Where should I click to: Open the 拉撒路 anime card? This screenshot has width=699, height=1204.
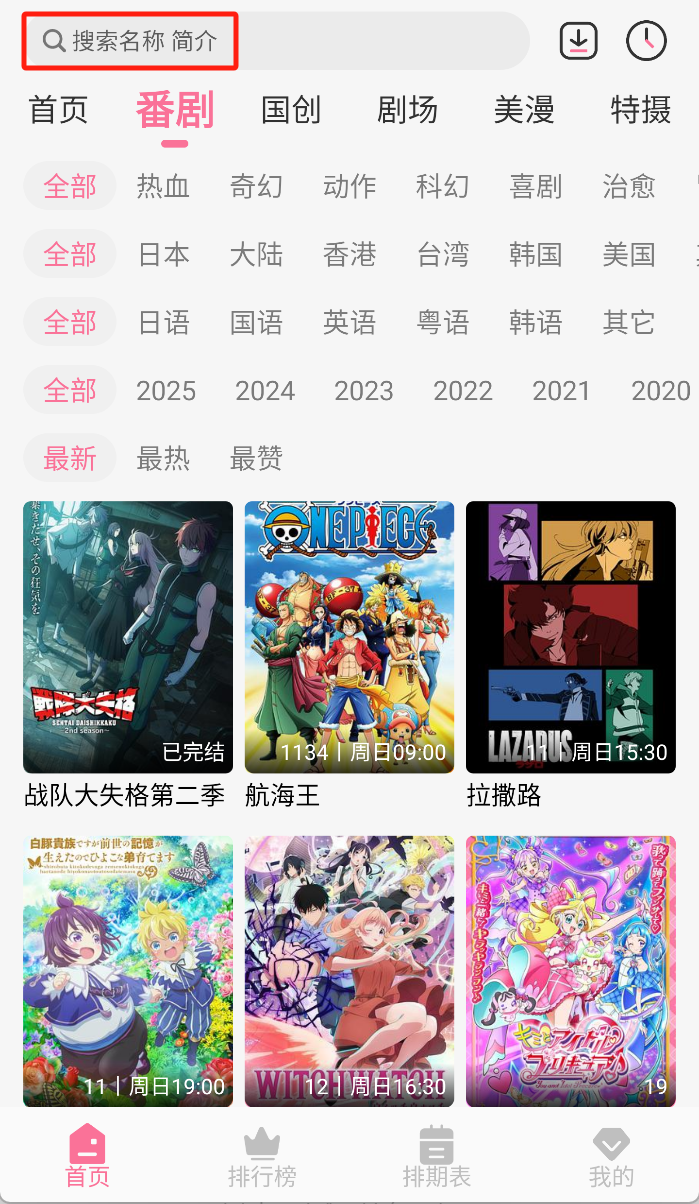coord(571,637)
